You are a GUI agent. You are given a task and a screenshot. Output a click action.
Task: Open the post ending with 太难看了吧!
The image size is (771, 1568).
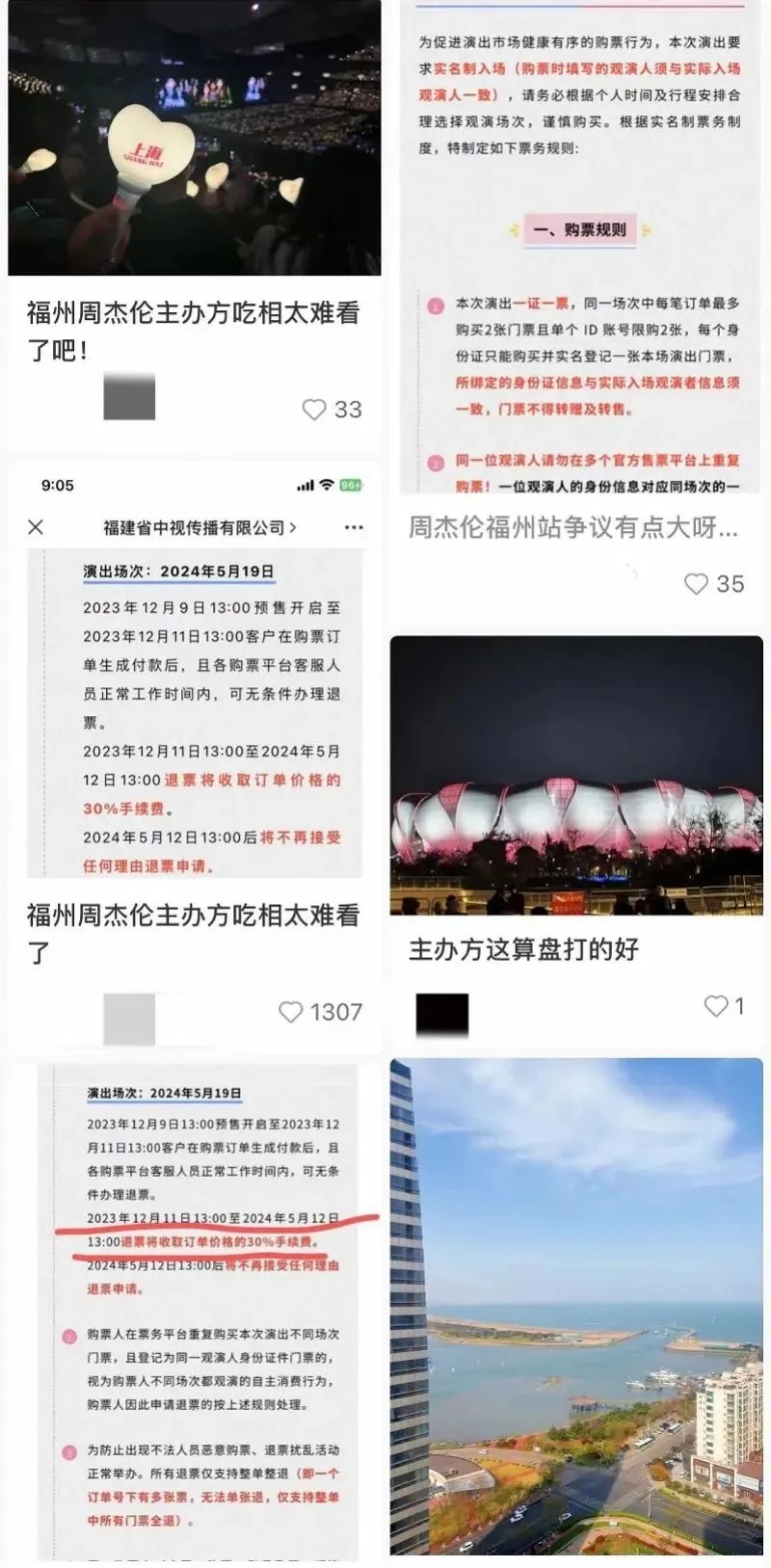coord(193,331)
